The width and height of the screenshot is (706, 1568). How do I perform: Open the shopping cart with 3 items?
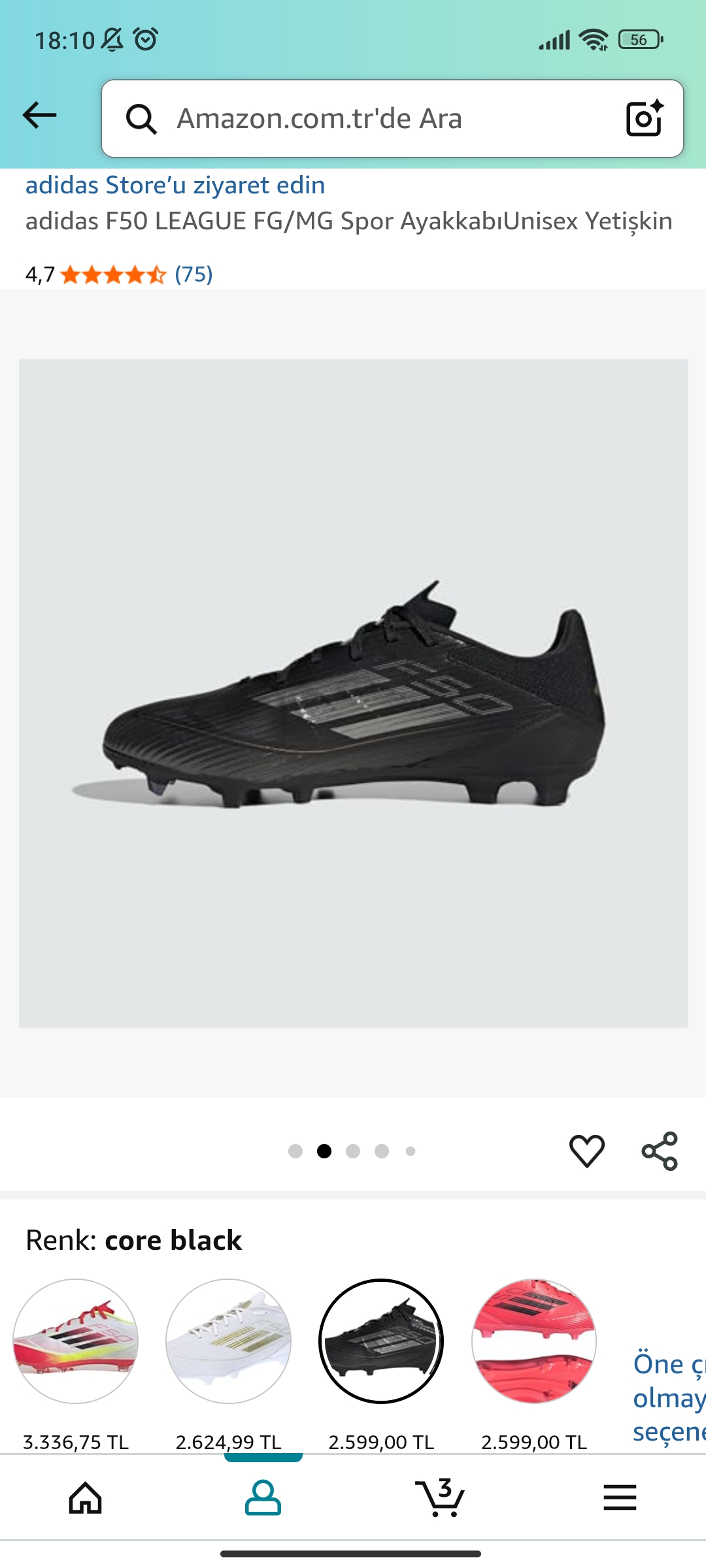click(440, 1497)
